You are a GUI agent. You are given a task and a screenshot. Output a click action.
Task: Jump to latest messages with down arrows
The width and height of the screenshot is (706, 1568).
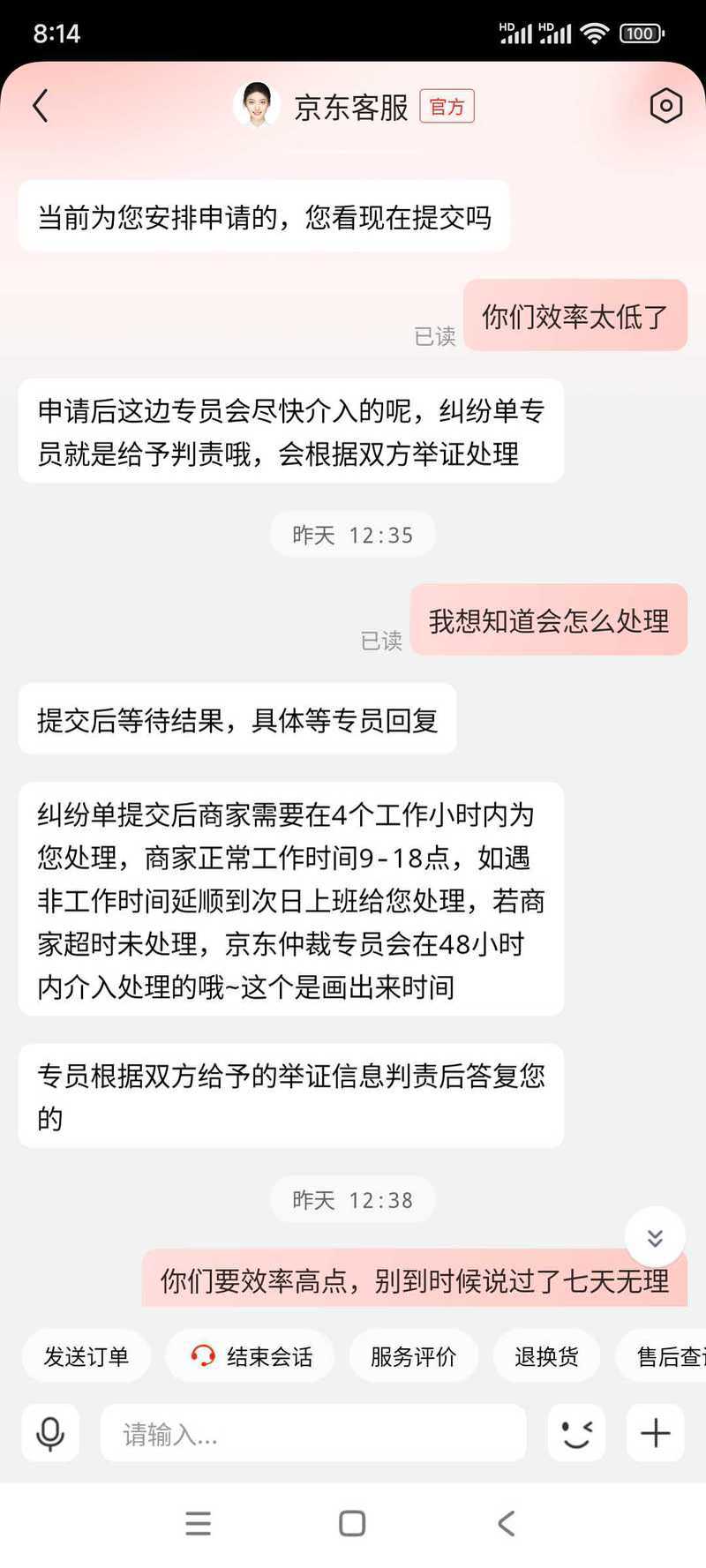tap(655, 1237)
